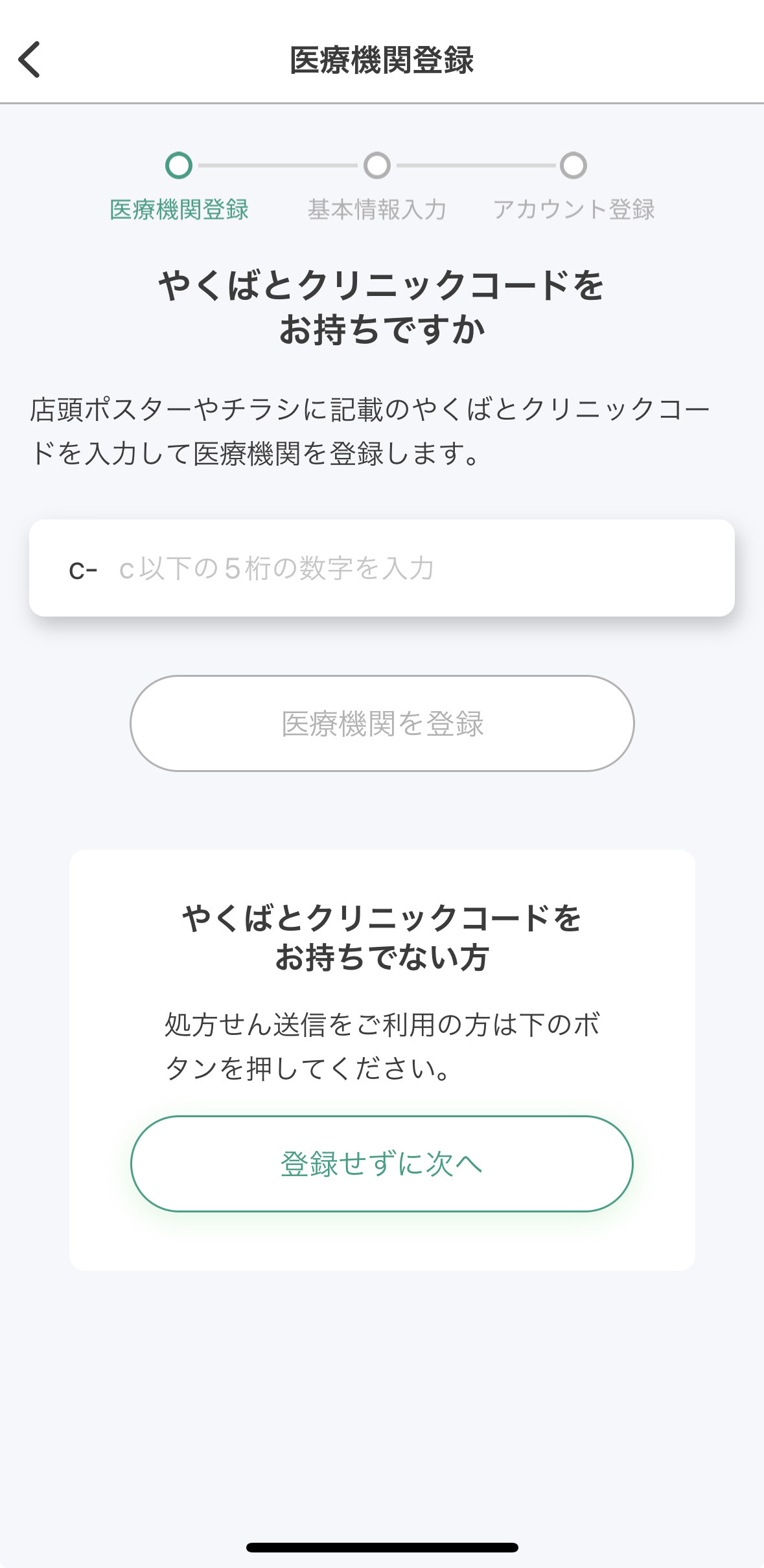Tap the 医療機関を登録 button
This screenshot has width=764, height=1568.
pyautogui.click(x=382, y=723)
